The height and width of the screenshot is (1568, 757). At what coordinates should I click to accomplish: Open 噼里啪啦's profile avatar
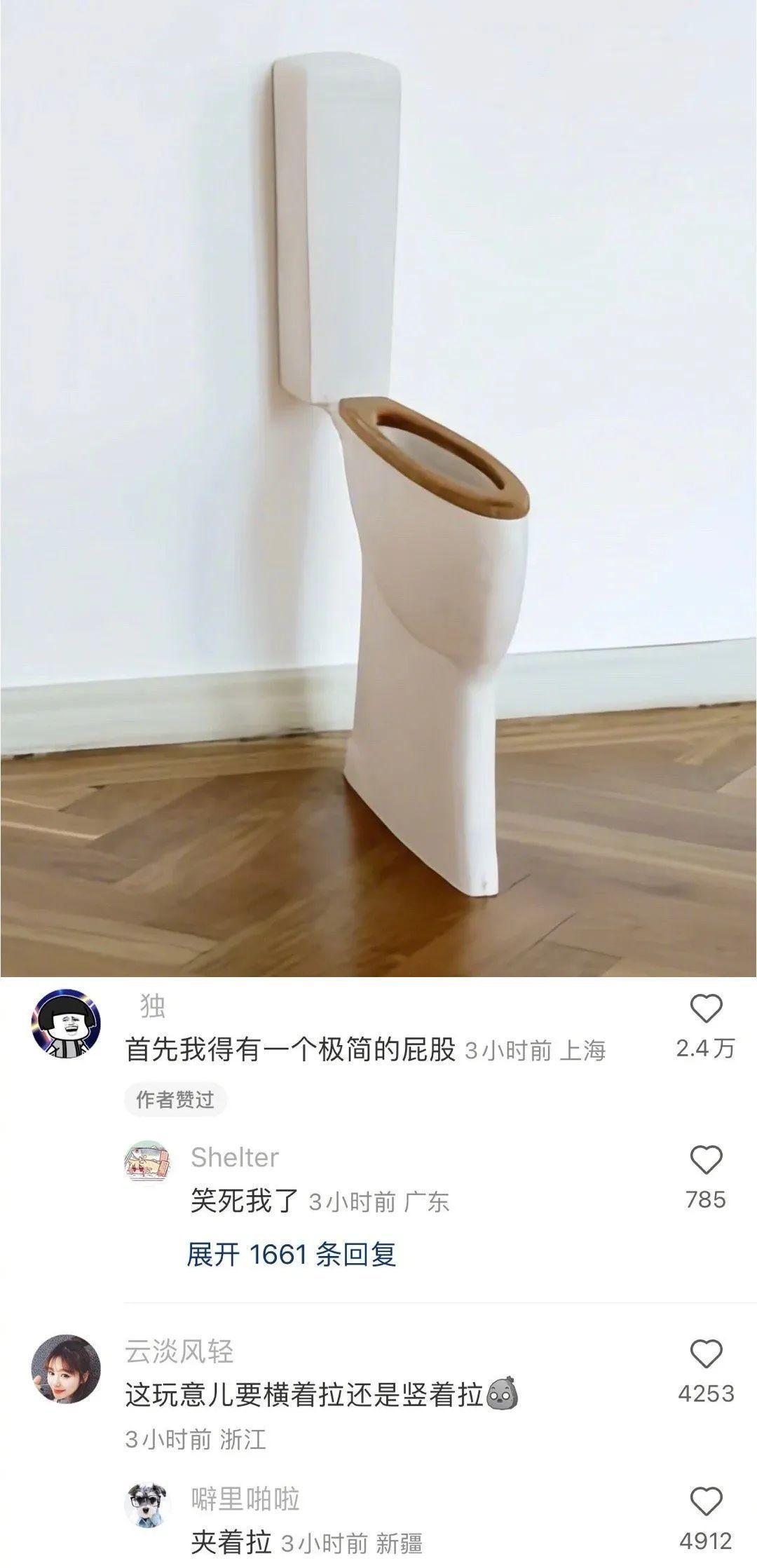tap(147, 1505)
